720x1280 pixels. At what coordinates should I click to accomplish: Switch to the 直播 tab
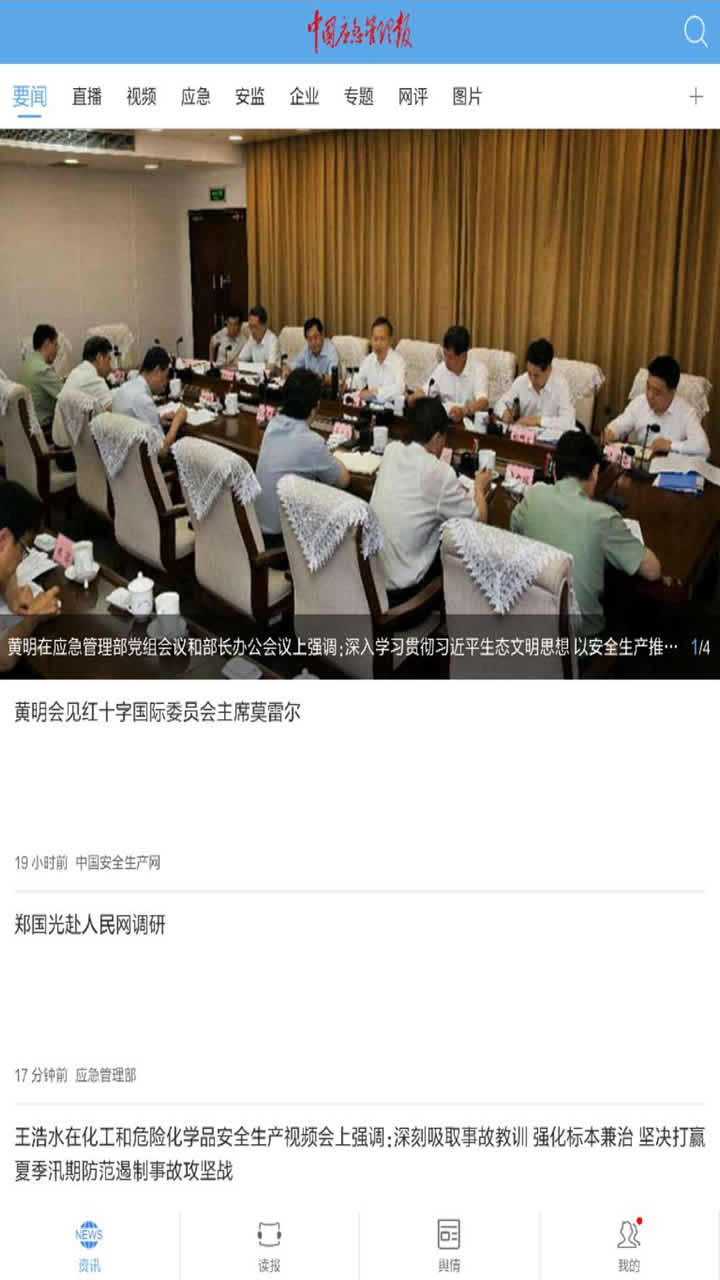click(x=87, y=97)
